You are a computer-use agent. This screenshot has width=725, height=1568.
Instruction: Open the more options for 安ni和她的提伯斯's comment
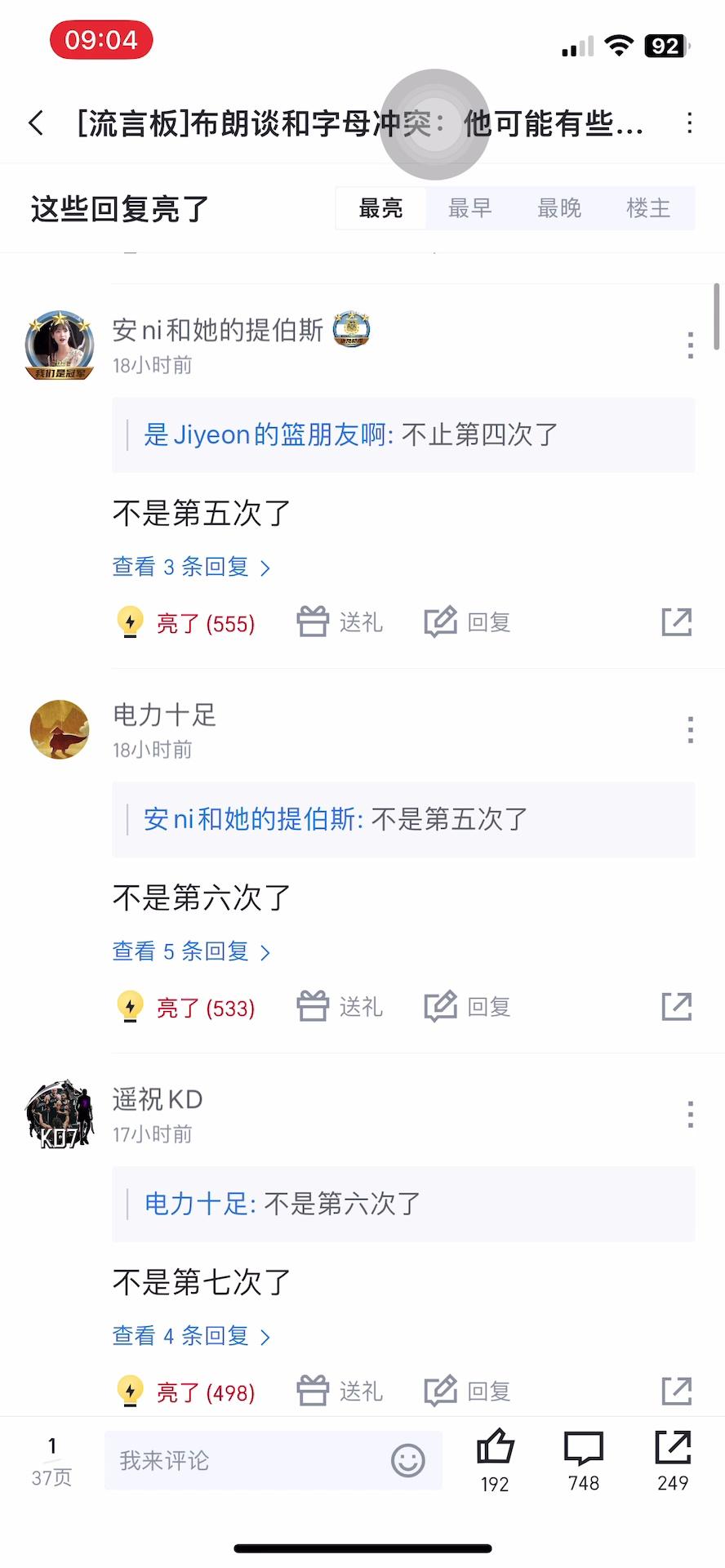click(x=690, y=345)
